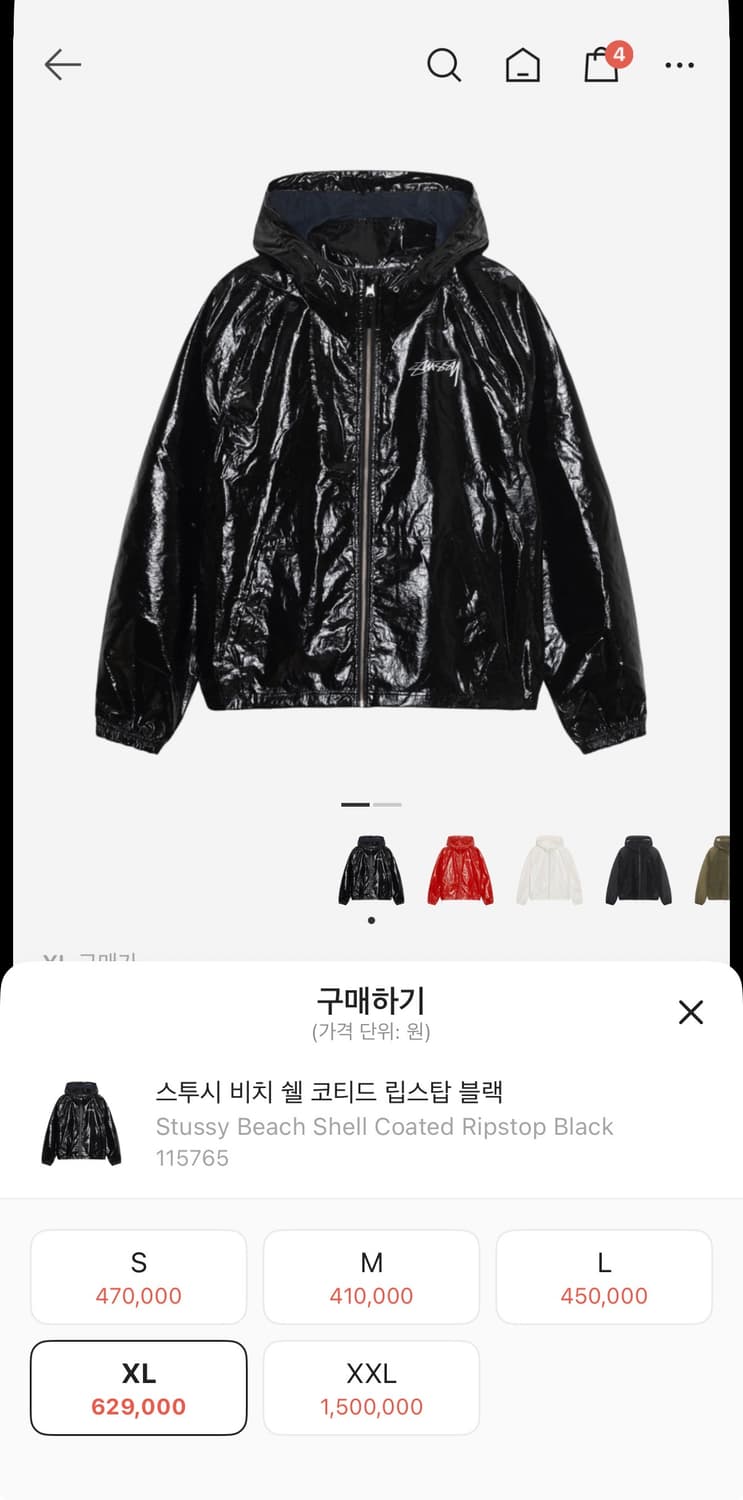
Task: Tap the home icon
Action: pyautogui.click(x=522, y=64)
